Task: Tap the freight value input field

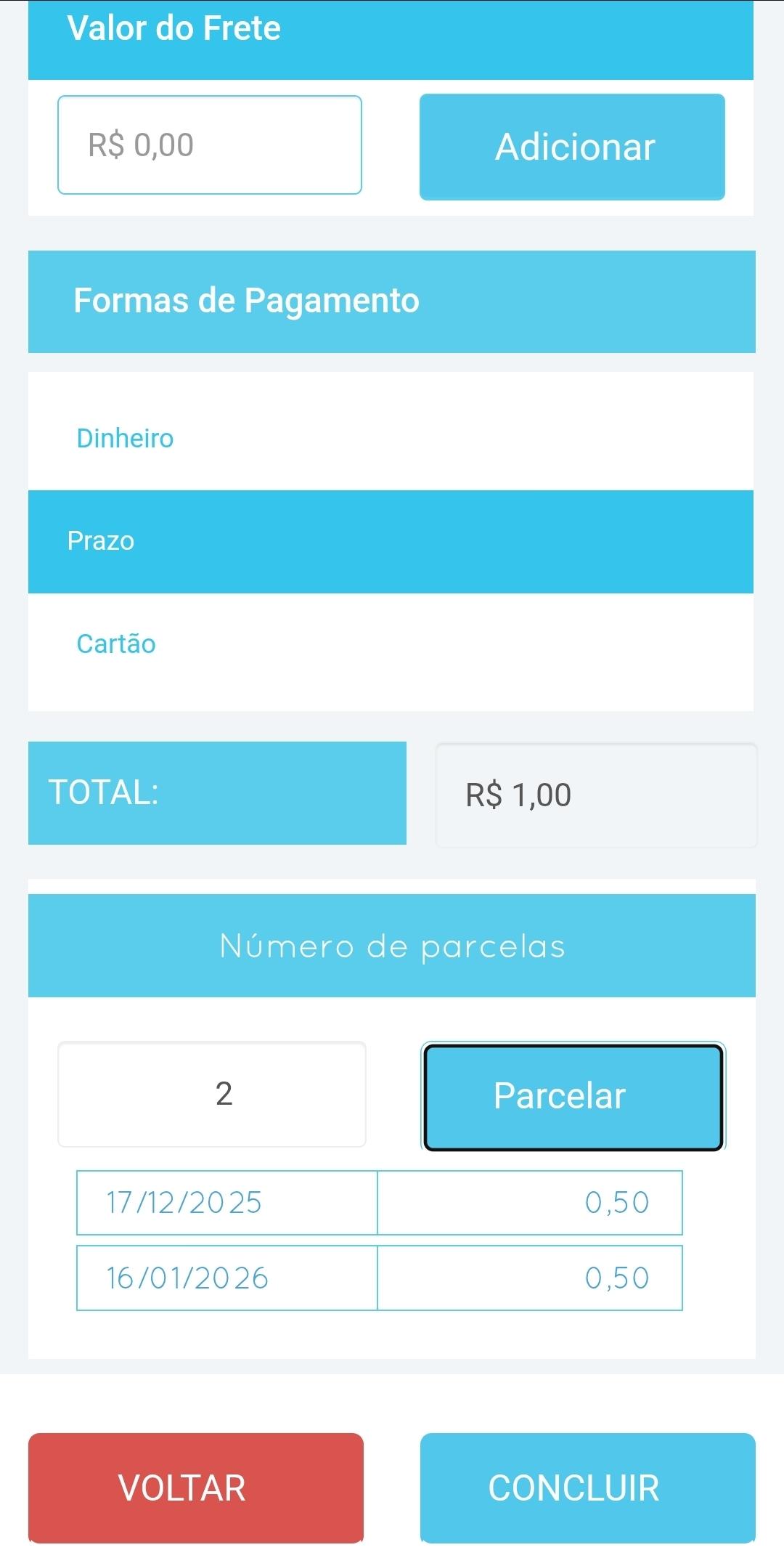Action: tap(209, 145)
